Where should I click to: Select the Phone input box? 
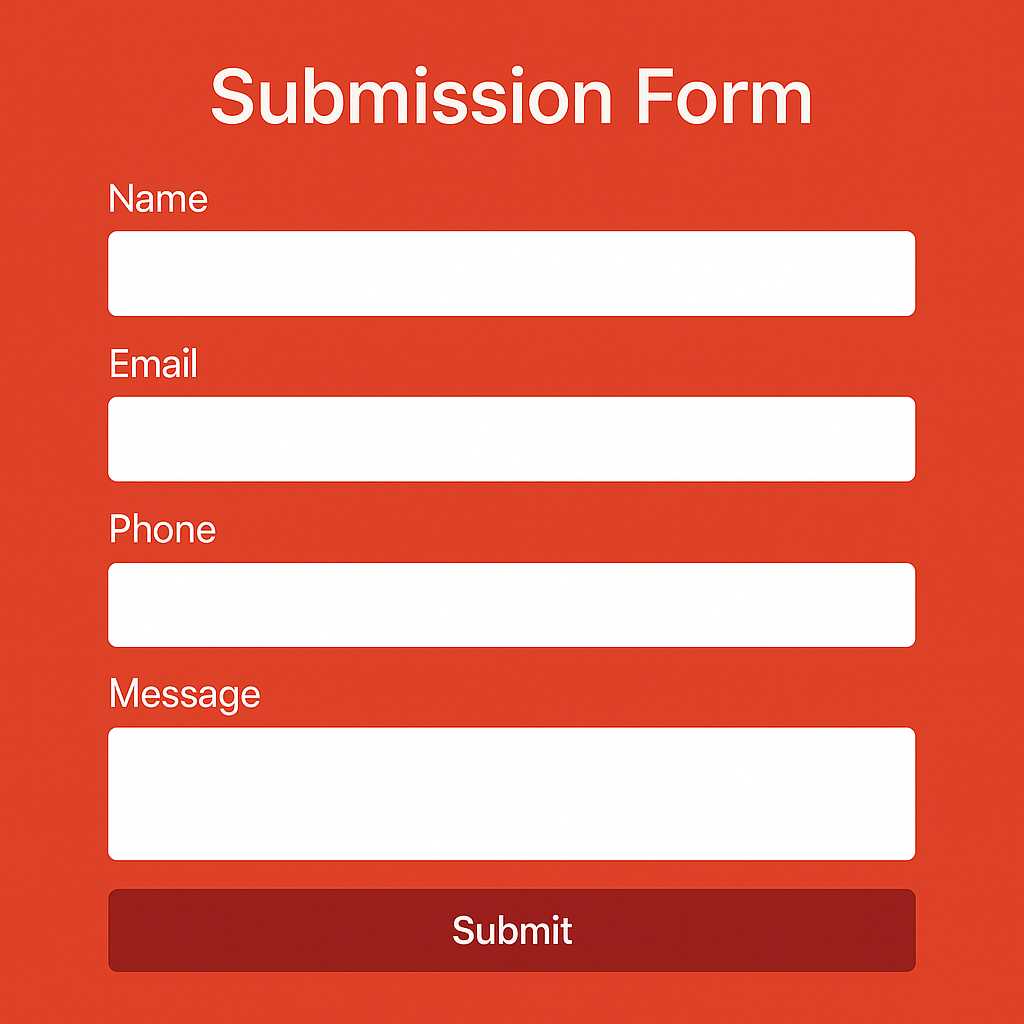point(511,605)
